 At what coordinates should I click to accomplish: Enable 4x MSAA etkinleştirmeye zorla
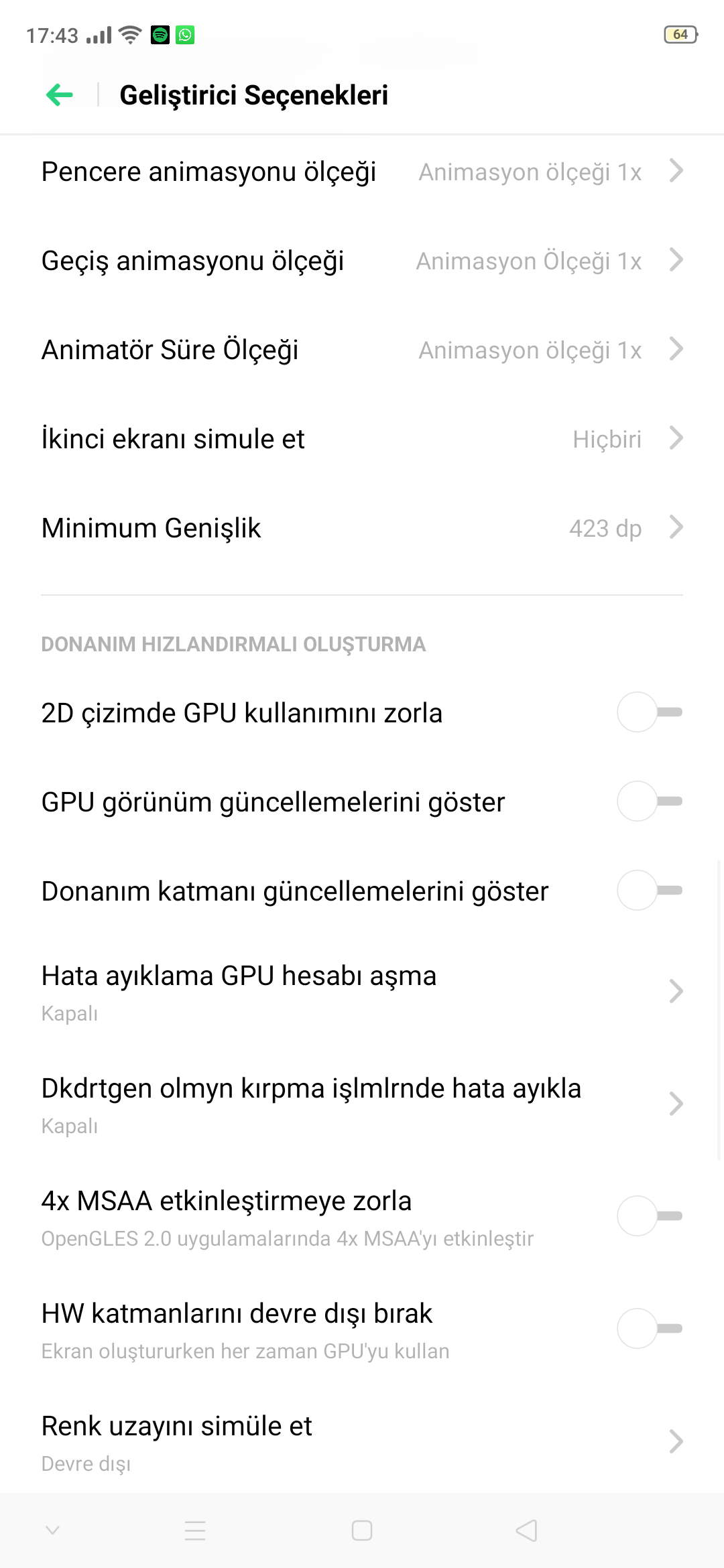point(649,1216)
